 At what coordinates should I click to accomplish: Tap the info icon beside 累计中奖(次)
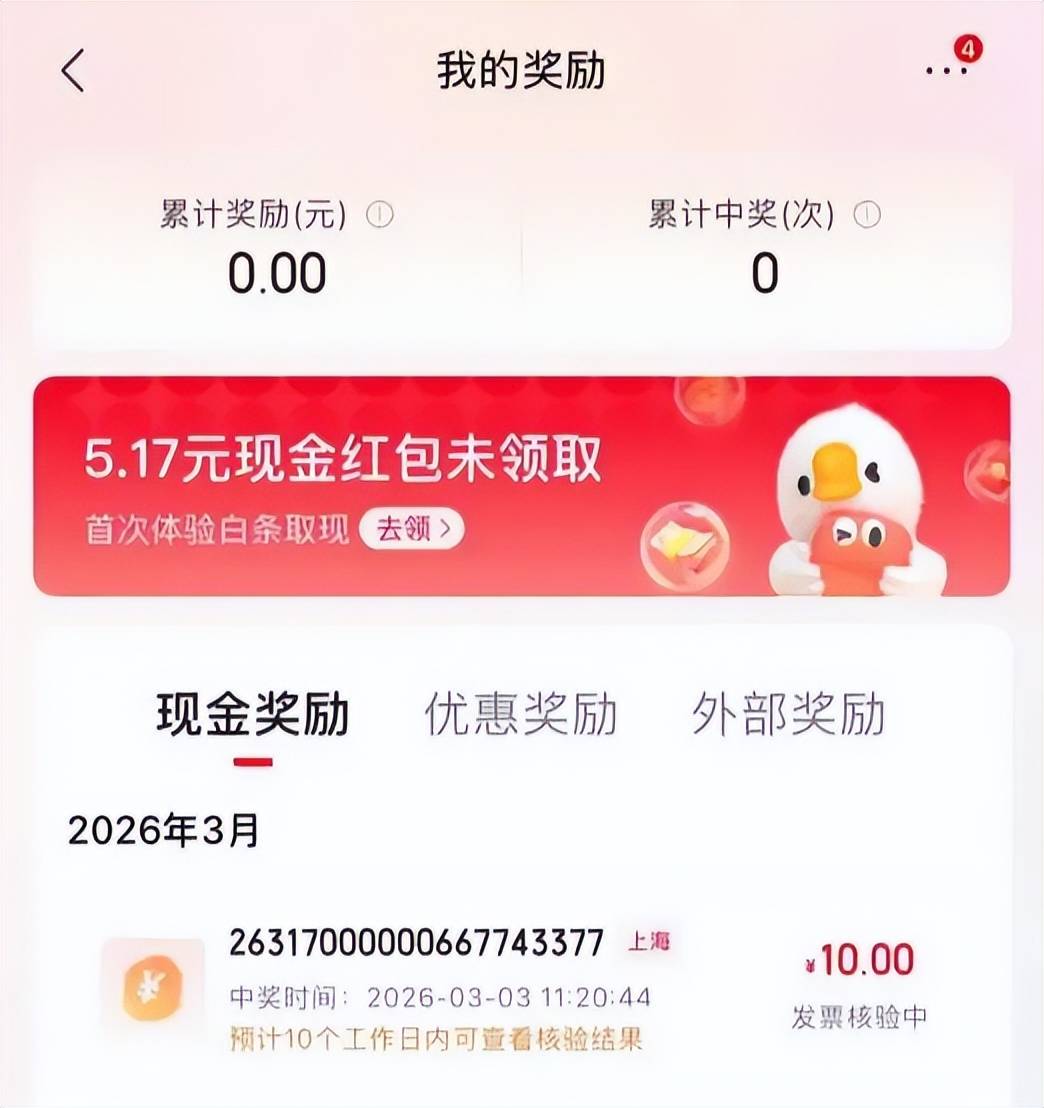pos(867,214)
